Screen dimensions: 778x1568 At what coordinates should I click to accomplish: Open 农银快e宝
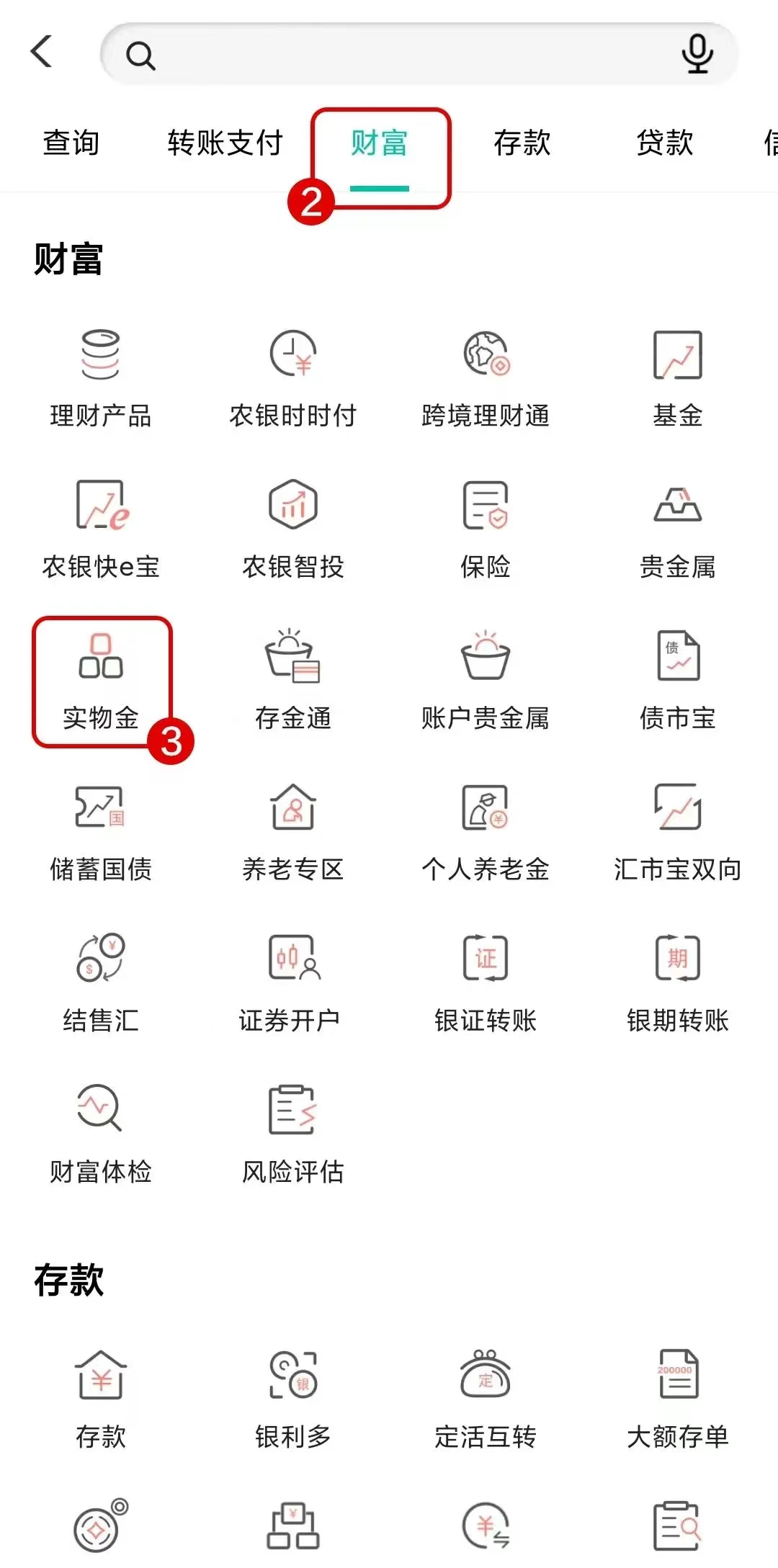pos(101,531)
